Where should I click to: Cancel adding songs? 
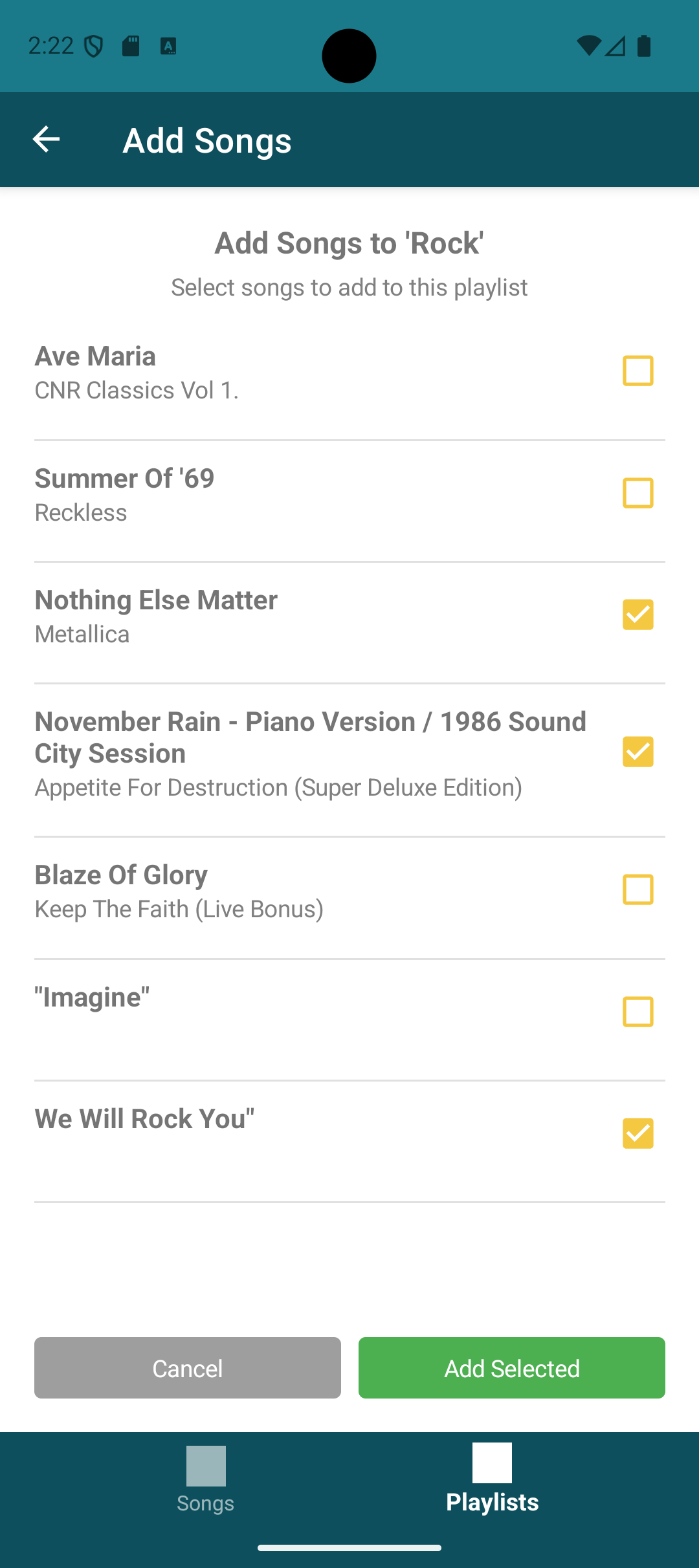click(188, 1367)
